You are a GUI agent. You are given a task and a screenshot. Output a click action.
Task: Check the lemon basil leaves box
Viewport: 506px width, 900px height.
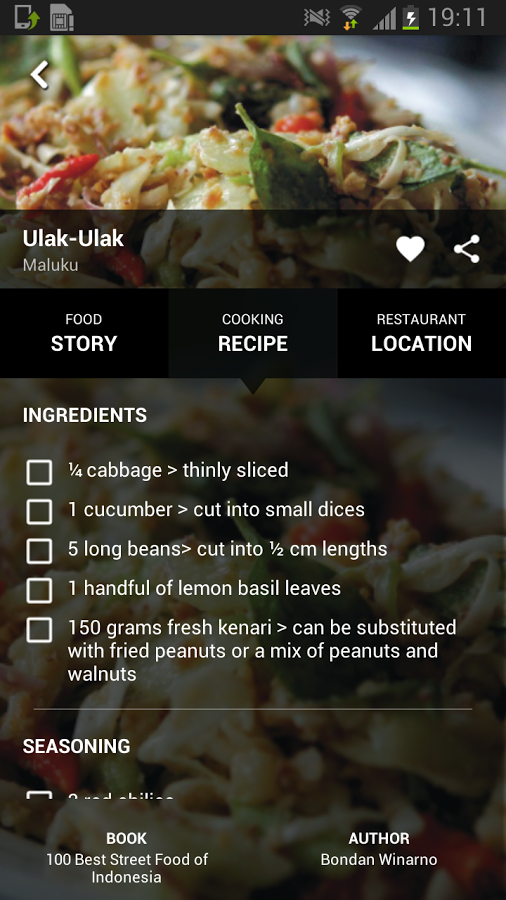(39, 590)
